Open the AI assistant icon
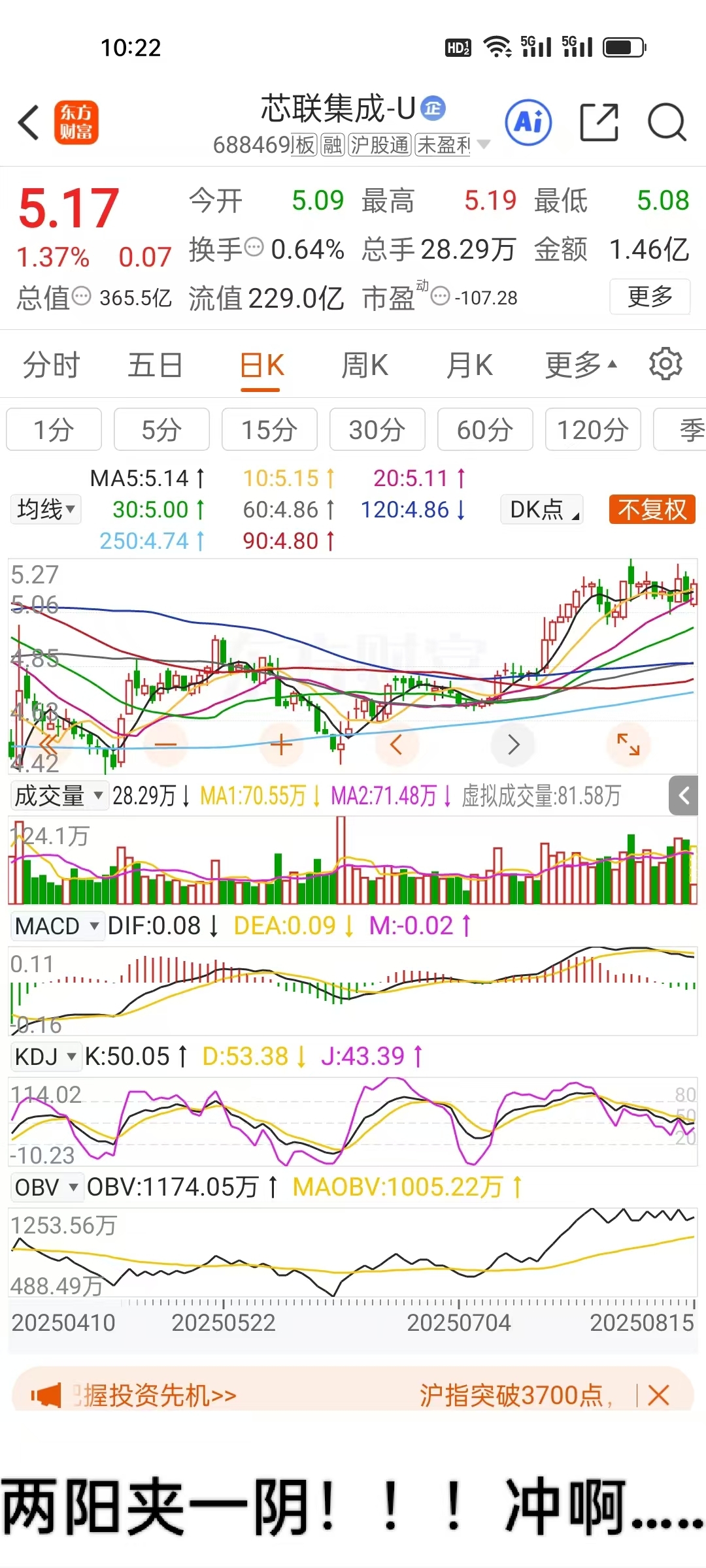Image resolution: width=706 pixels, height=1568 pixels. pos(528,122)
